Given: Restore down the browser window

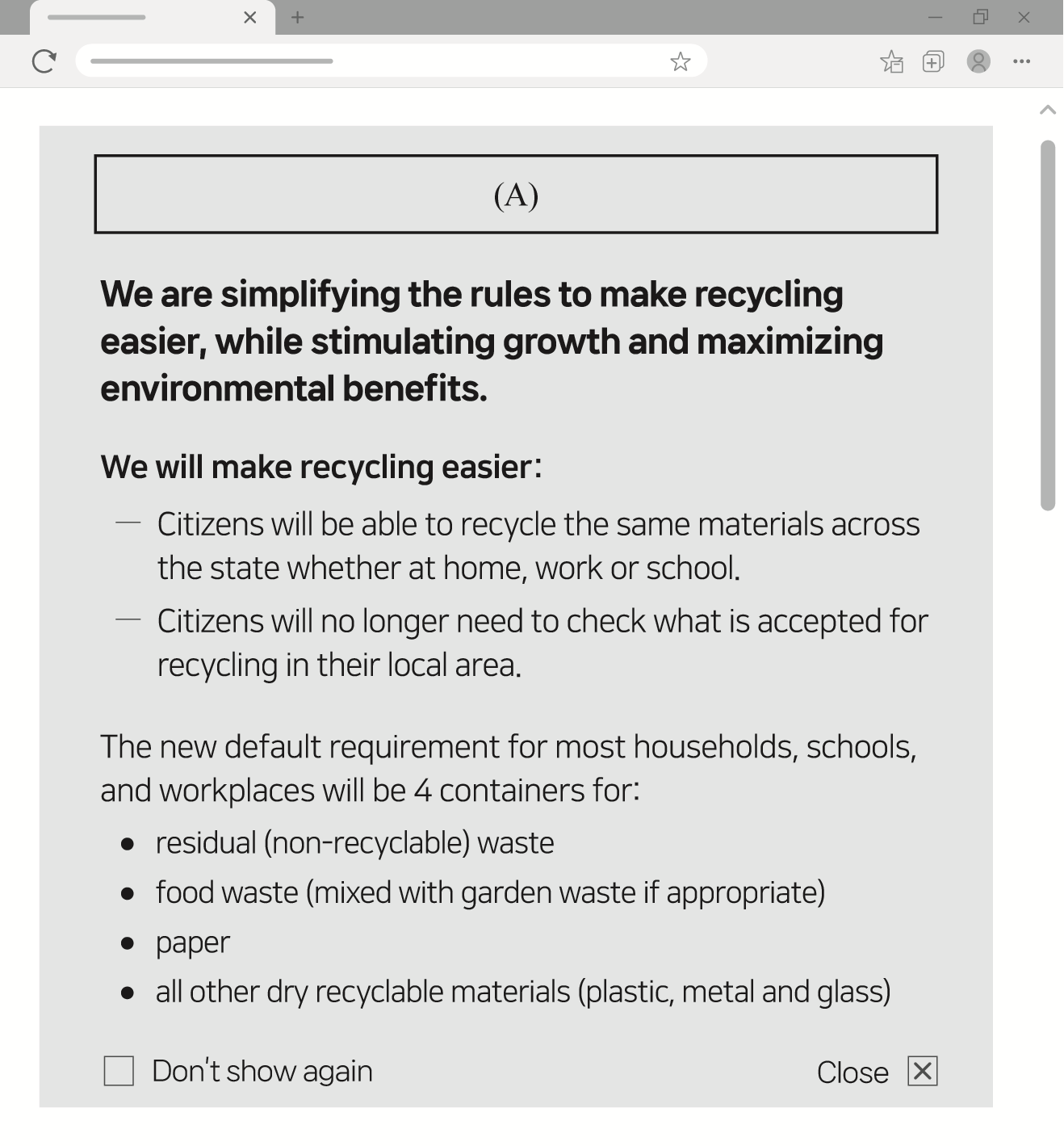Looking at the screenshot, I should coord(980,17).
